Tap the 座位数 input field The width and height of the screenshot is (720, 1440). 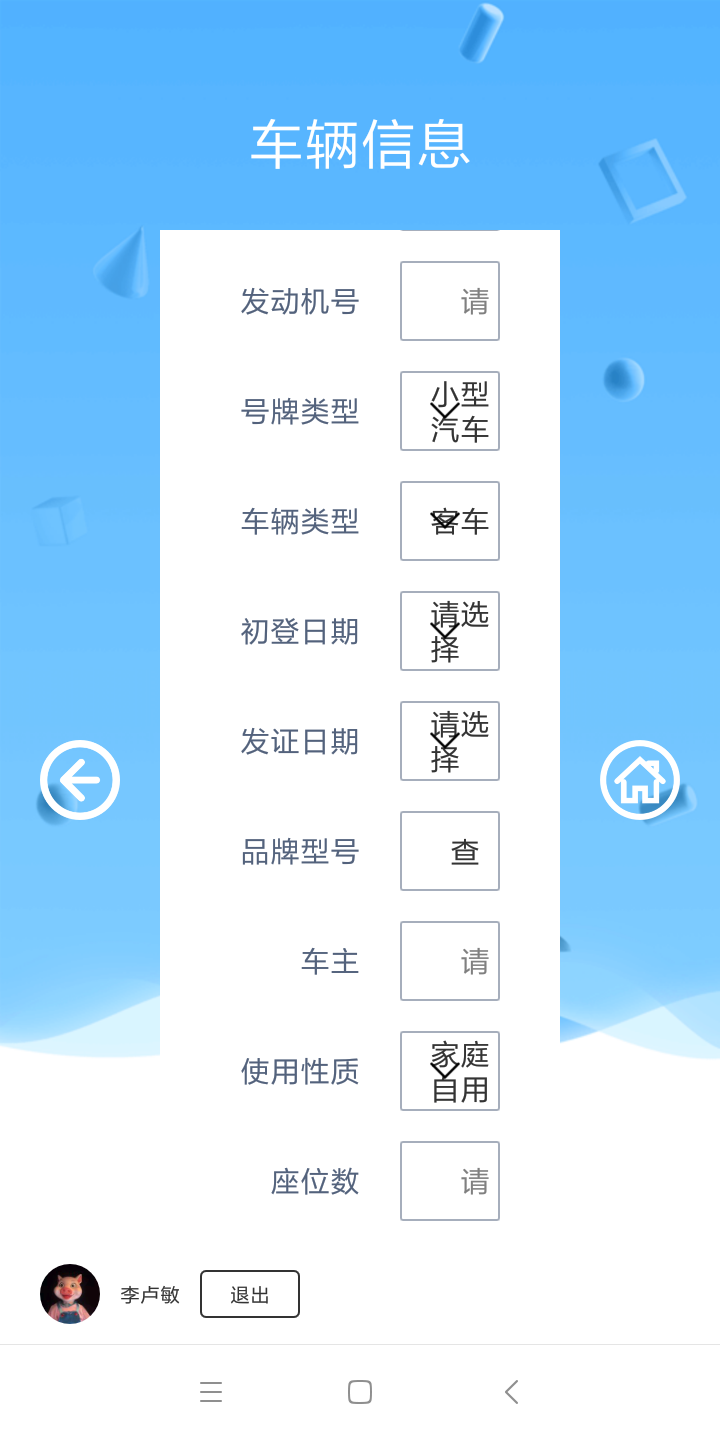pos(450,1181)
